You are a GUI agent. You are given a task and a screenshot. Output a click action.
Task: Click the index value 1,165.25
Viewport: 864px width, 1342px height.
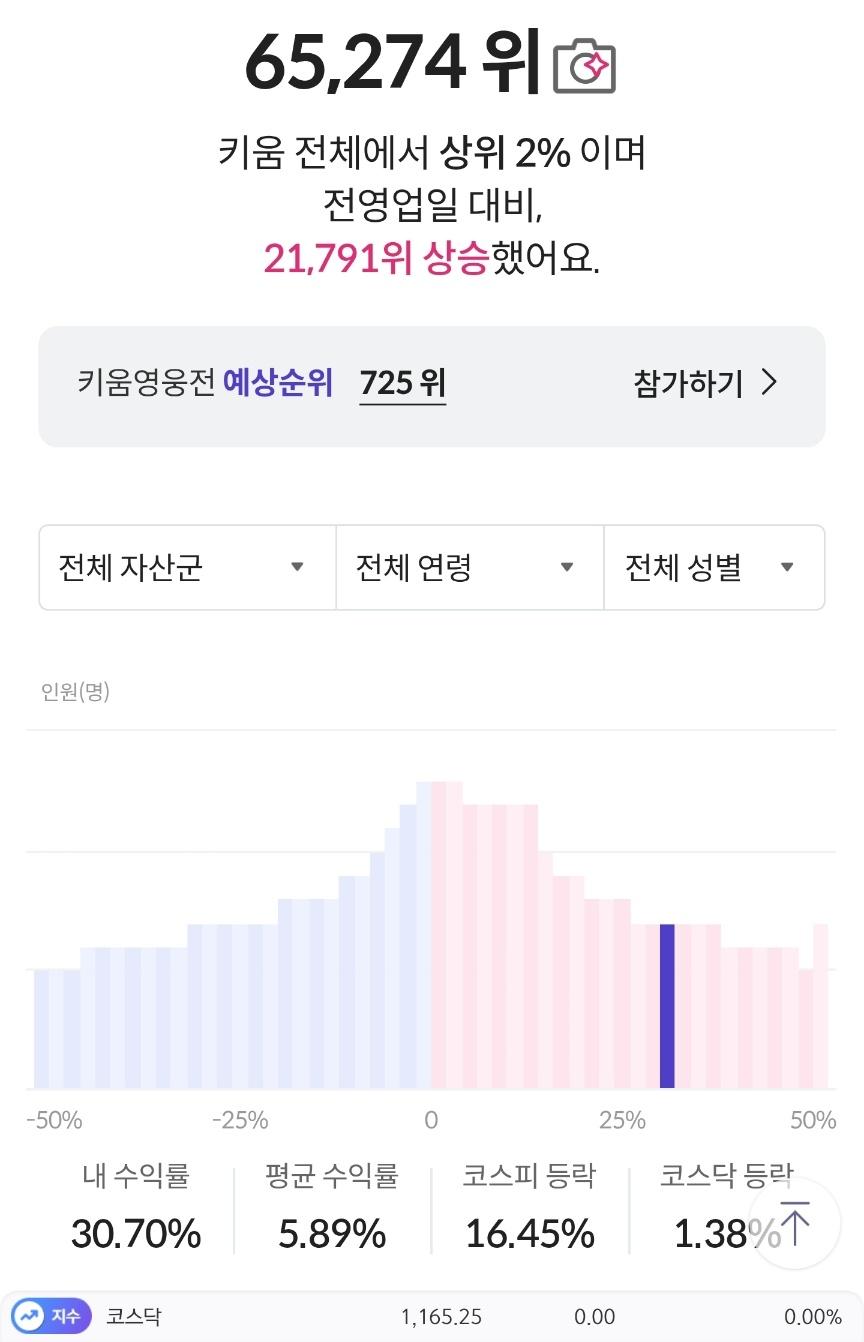point(443,1318)
